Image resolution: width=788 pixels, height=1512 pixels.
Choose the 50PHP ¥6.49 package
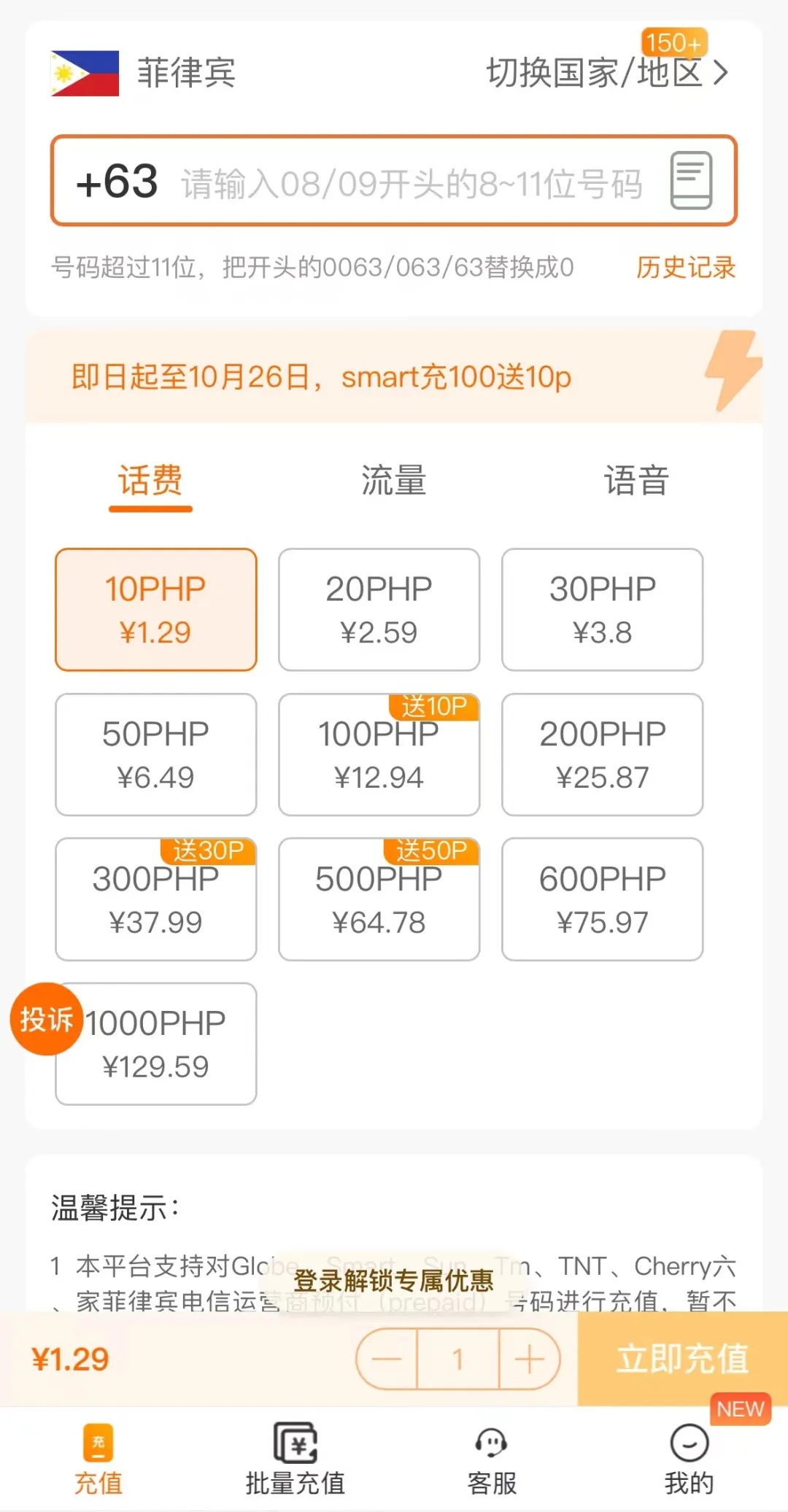tap(155, 754)
